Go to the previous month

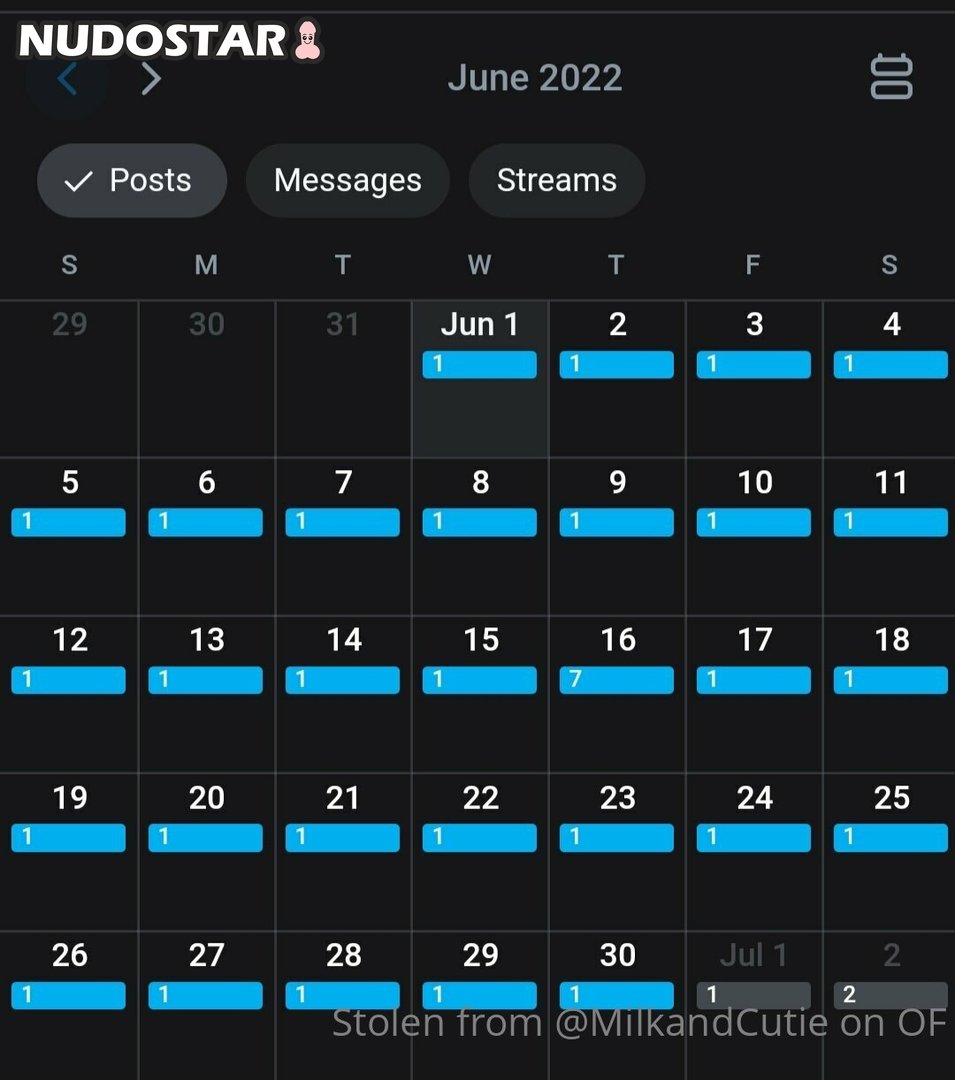point(67,78)
